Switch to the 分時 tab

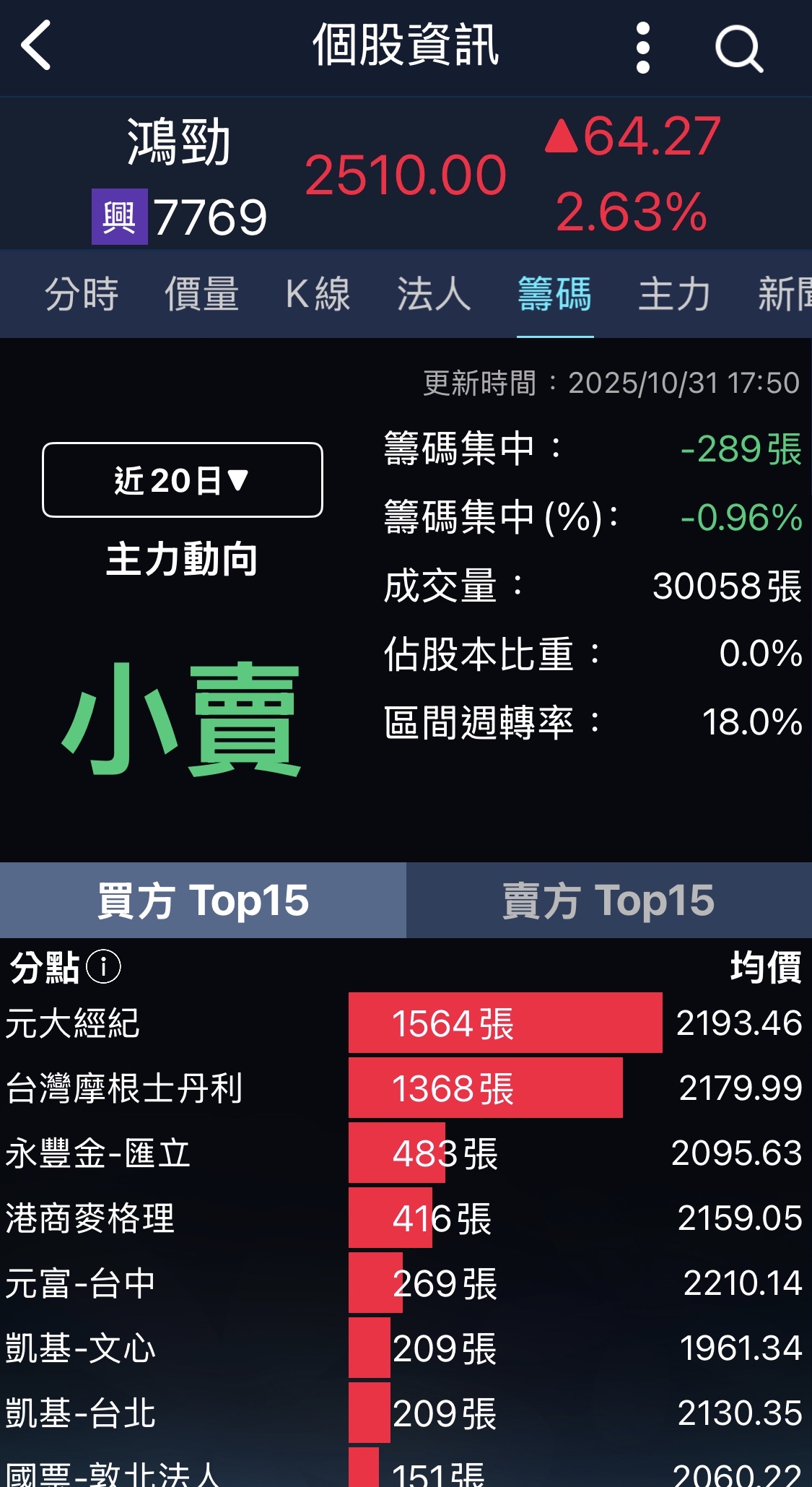tap(82, 294)
